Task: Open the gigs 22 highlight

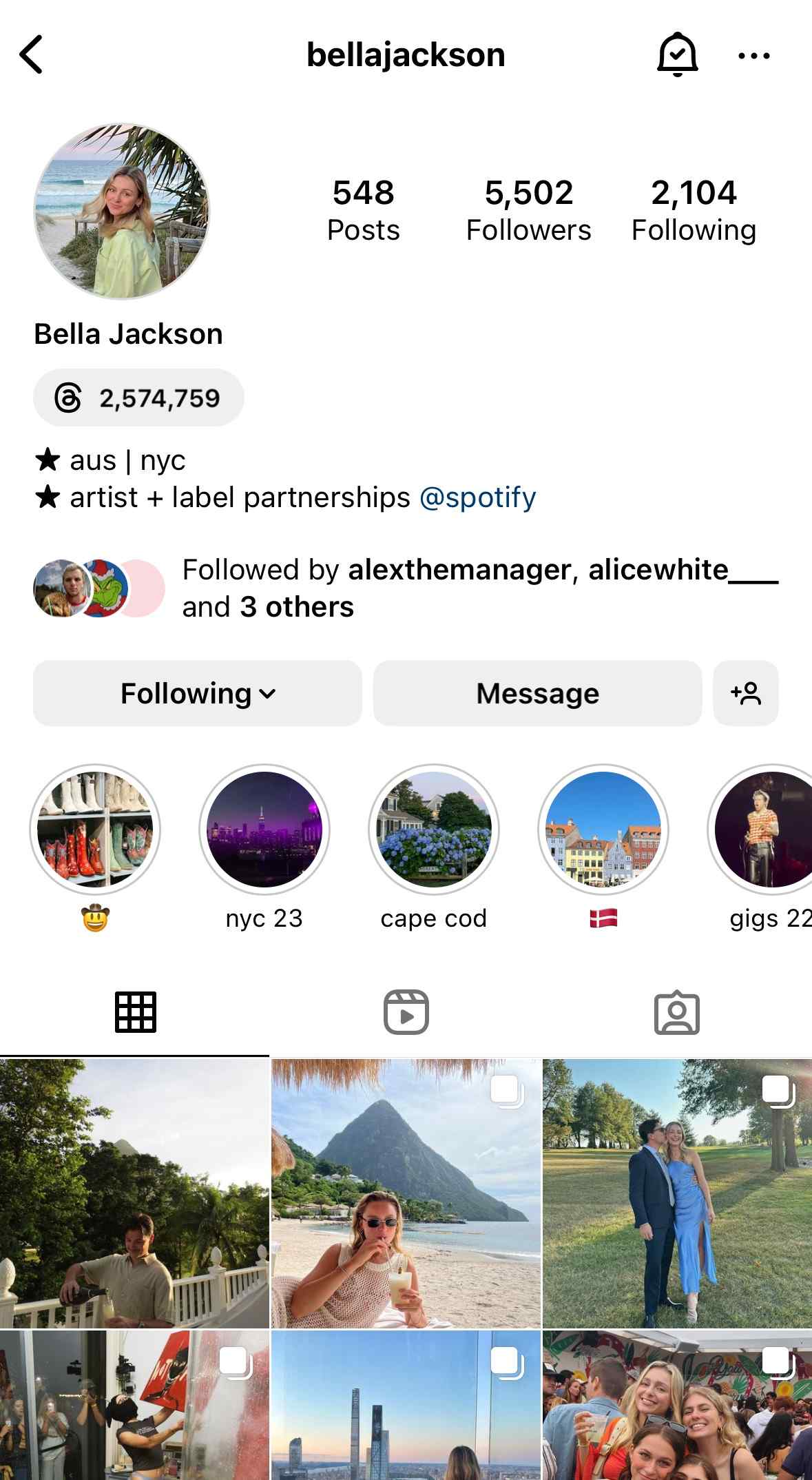Action: [764, 829]
